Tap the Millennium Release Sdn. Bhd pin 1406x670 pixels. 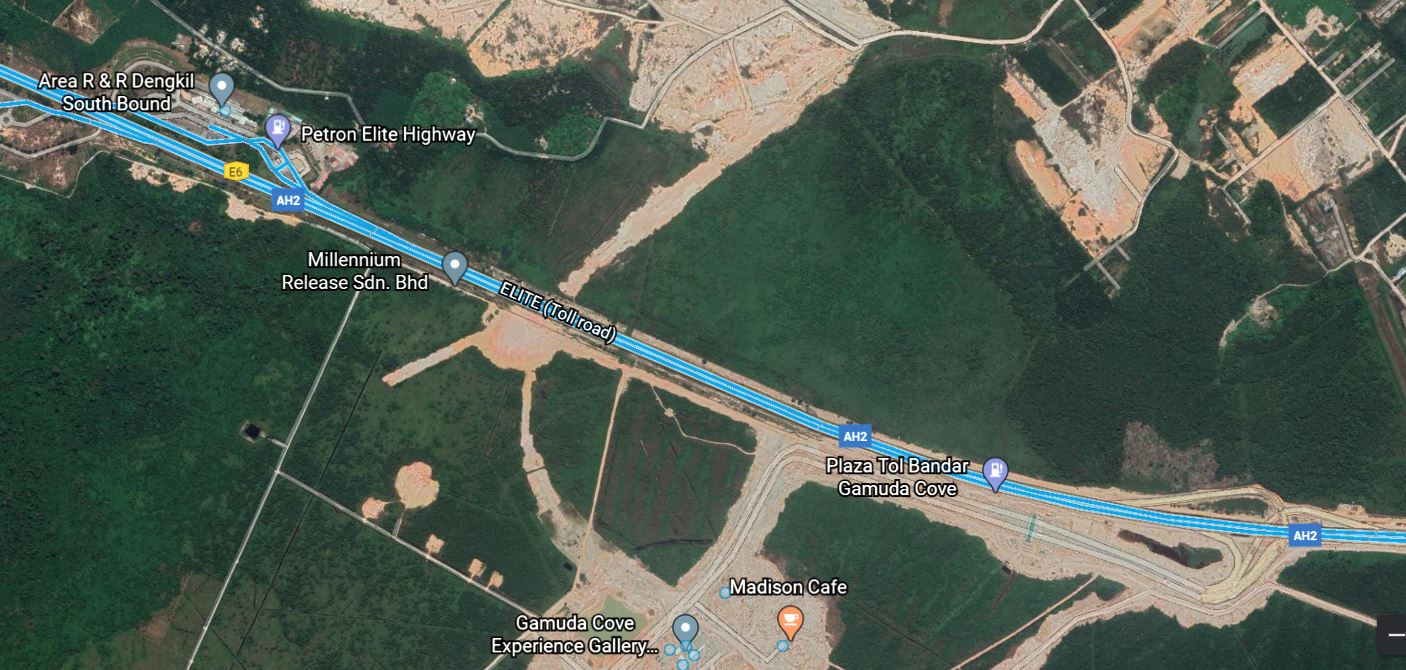(455, 266)
